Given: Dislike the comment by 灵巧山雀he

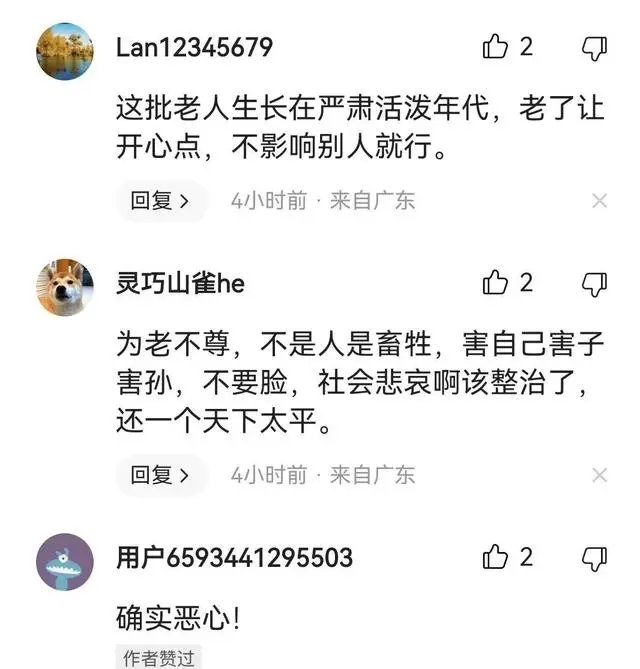Looking at the screenshot, I should (x=595, y=284).
